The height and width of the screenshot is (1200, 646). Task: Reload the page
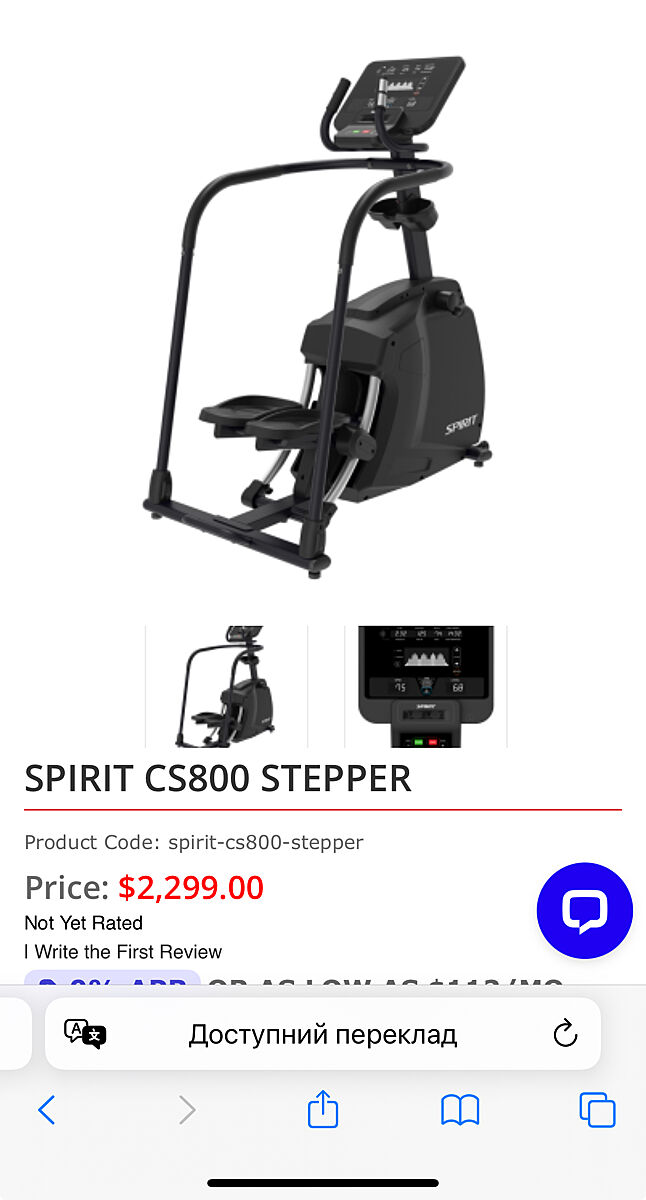tap(565, 1033)
